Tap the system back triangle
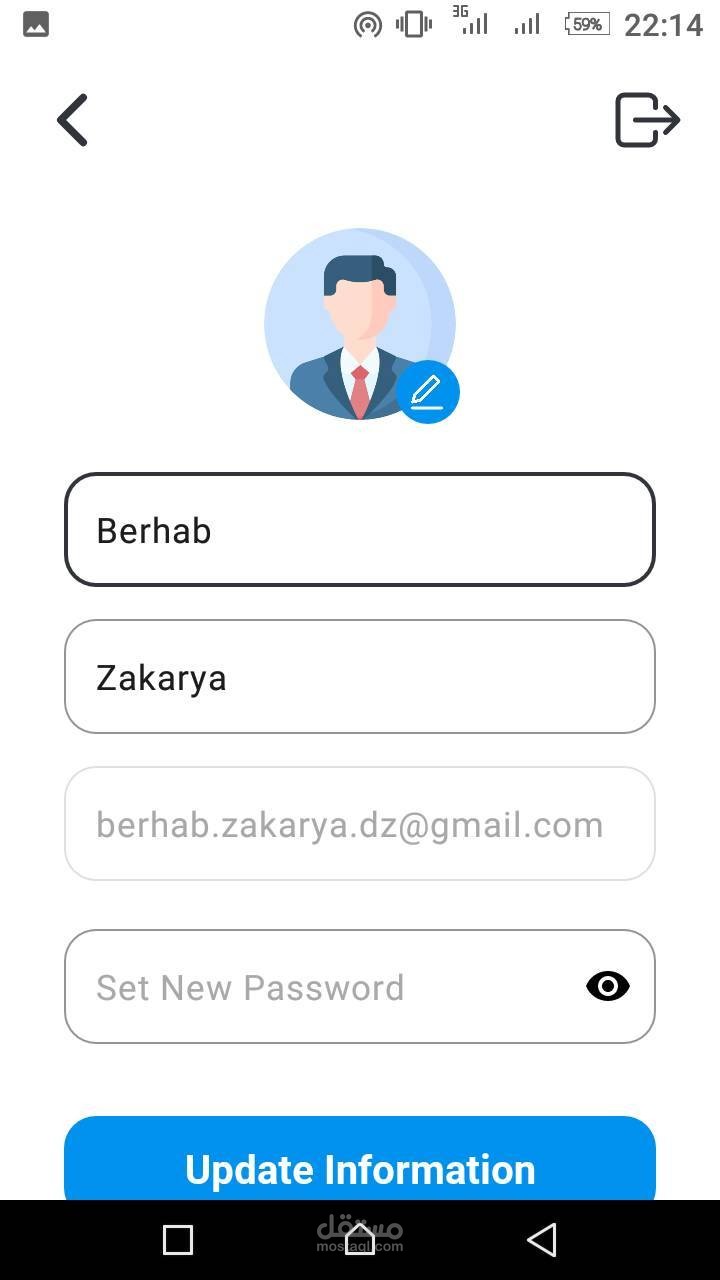Image resolution: width=720 pixels, height=1280 pixels. click(x=541, y=1240)
